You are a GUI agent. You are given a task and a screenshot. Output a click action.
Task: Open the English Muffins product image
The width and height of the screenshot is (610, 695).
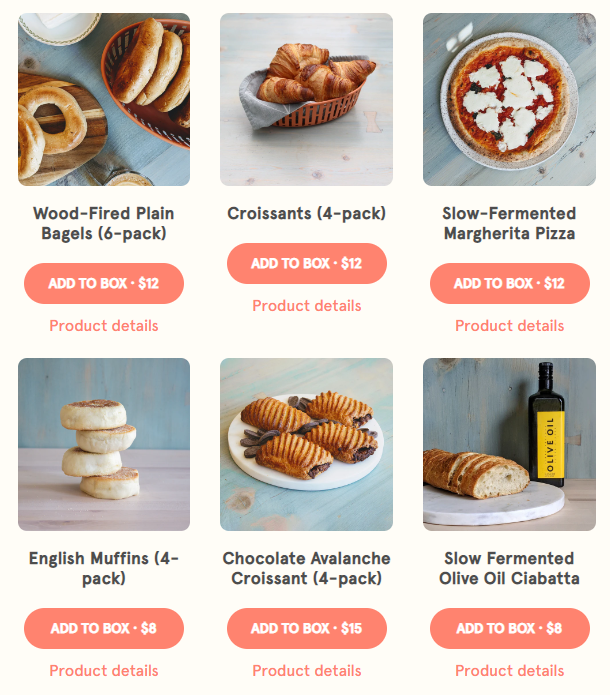point(104,444)
